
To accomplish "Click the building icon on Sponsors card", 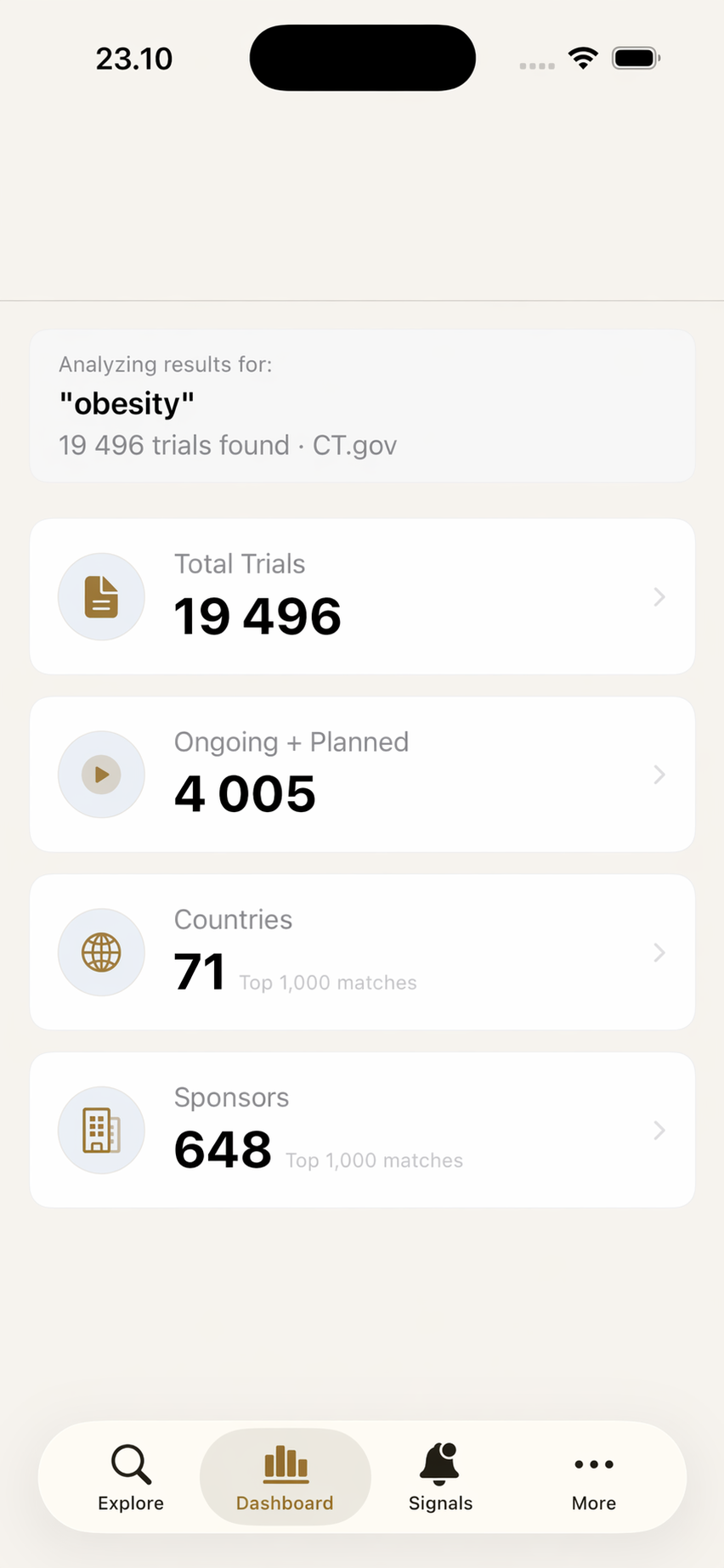I will click(101, 1130).
